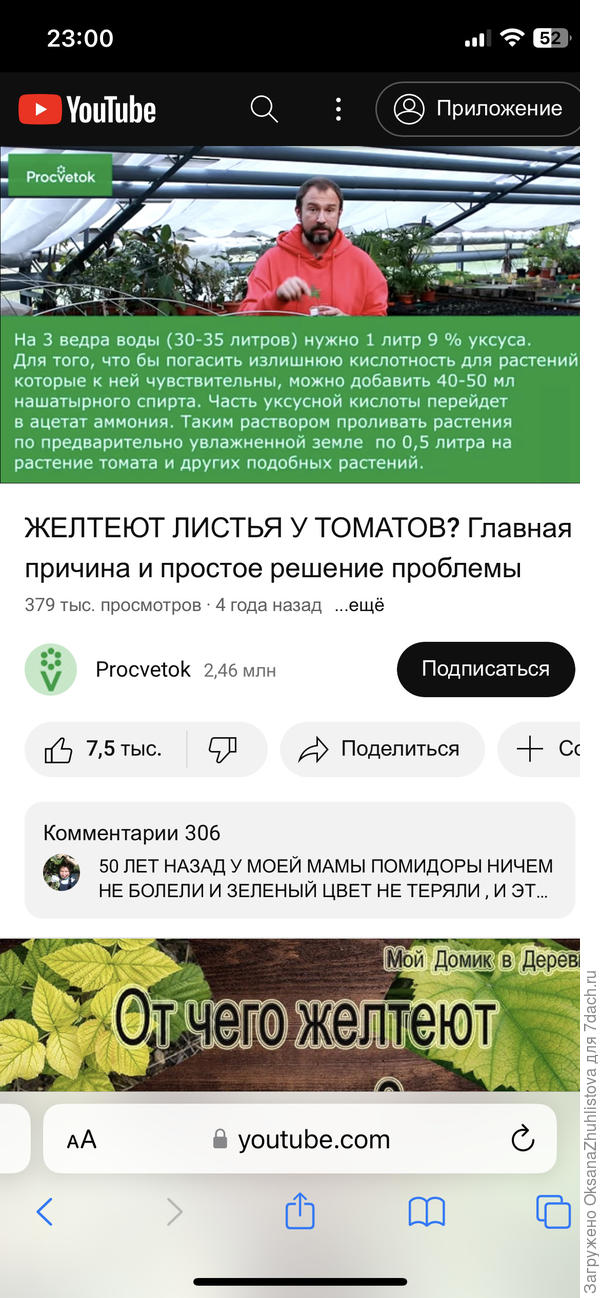Subscribe with the Подписаться button
This screenshot has height=1298, width=600.
[485, 669]
